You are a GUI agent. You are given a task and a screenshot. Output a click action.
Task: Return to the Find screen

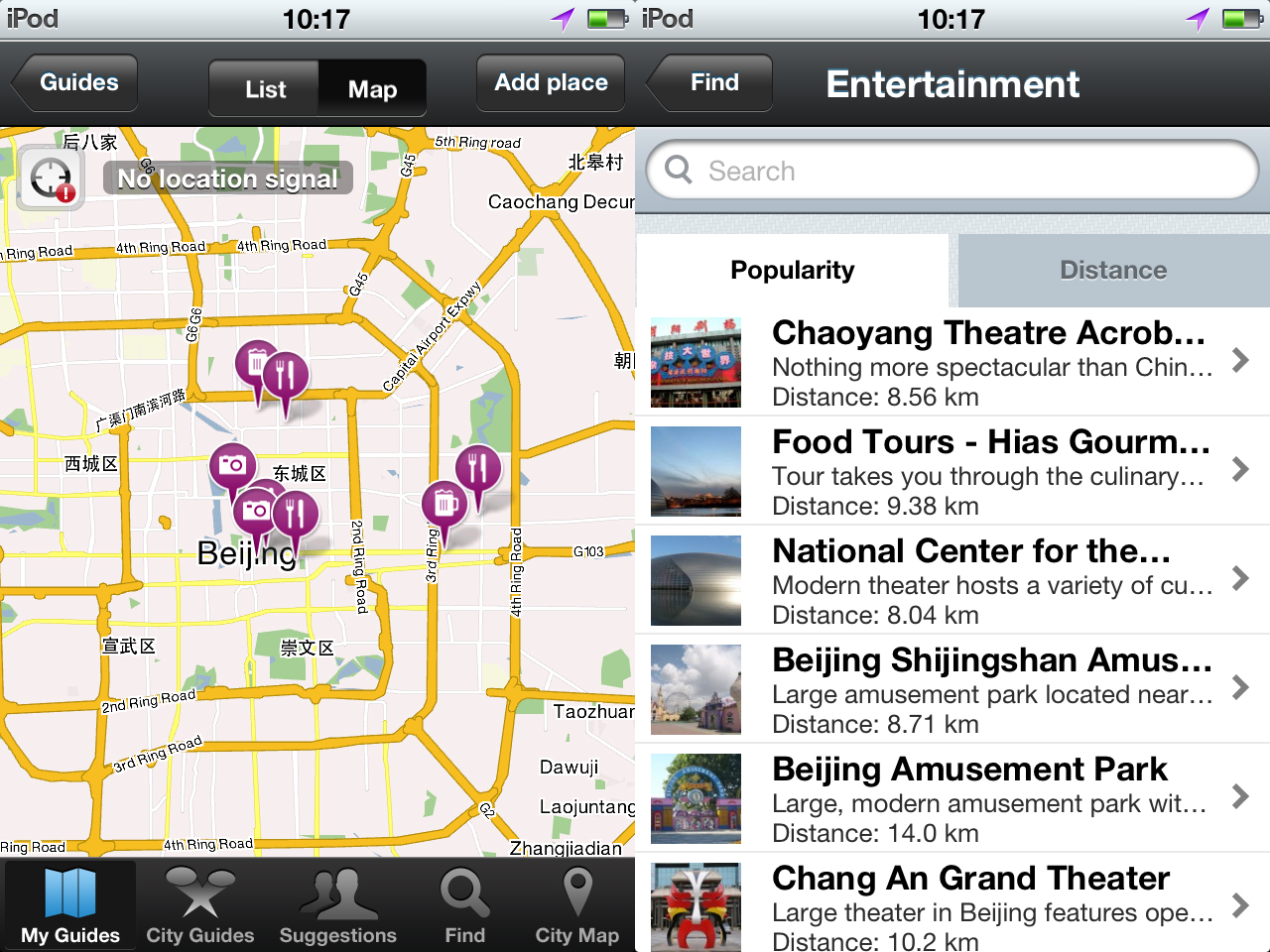click(711, 83)
